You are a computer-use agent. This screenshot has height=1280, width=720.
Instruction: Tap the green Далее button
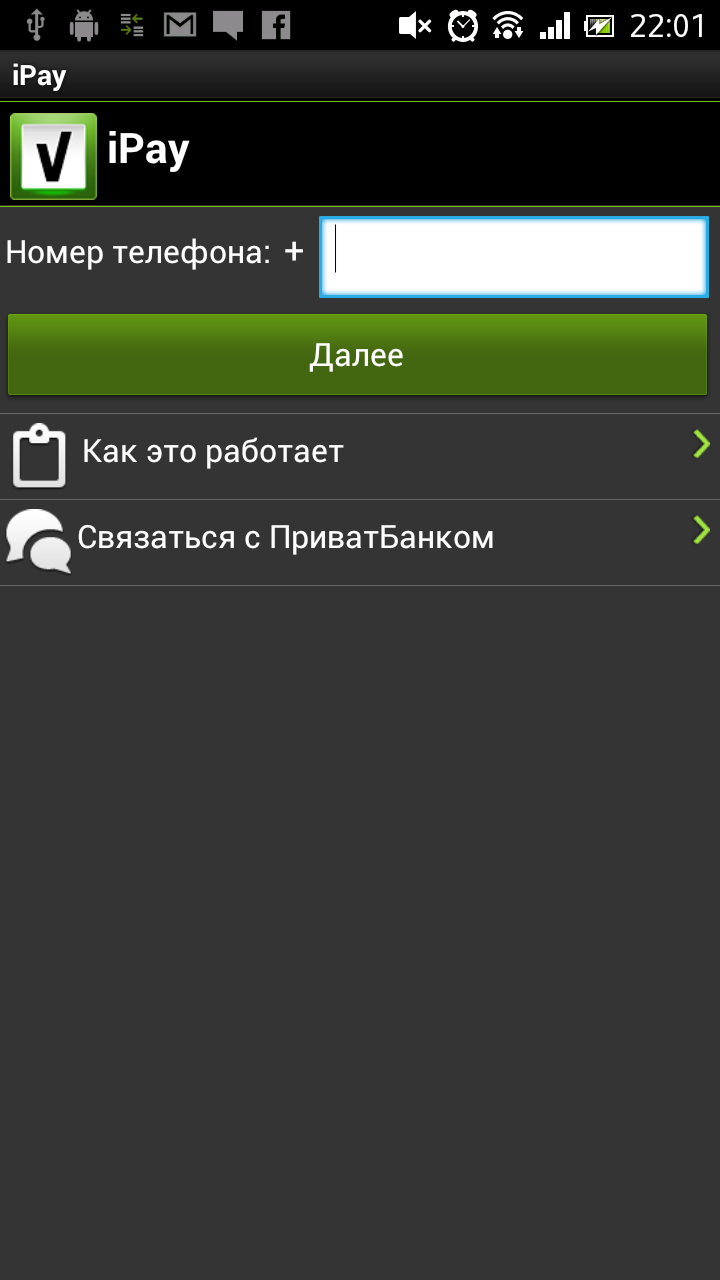pyautogui.click(x=357, y=355)
